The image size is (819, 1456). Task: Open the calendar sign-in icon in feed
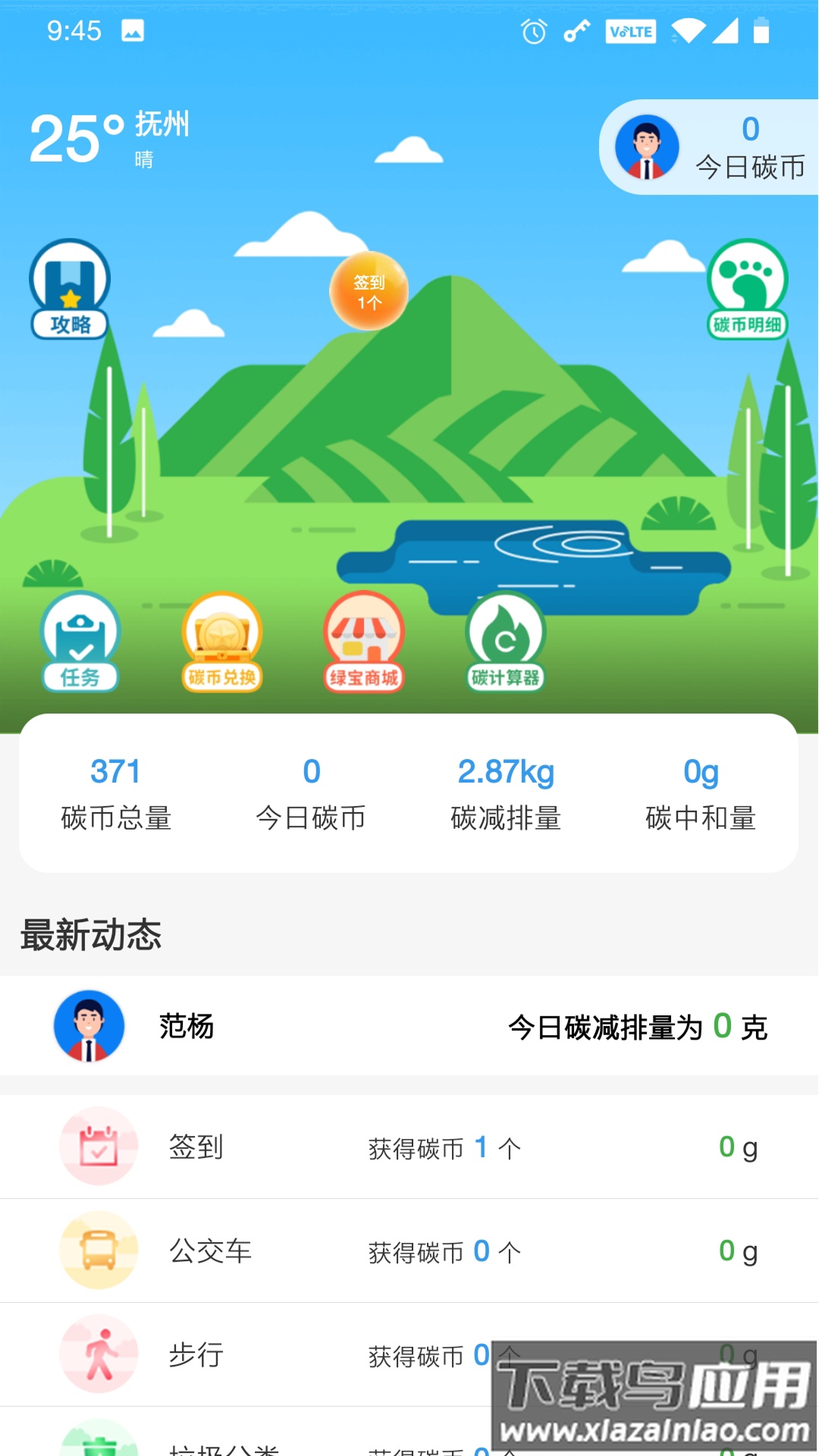click(x=97, y=1145)
